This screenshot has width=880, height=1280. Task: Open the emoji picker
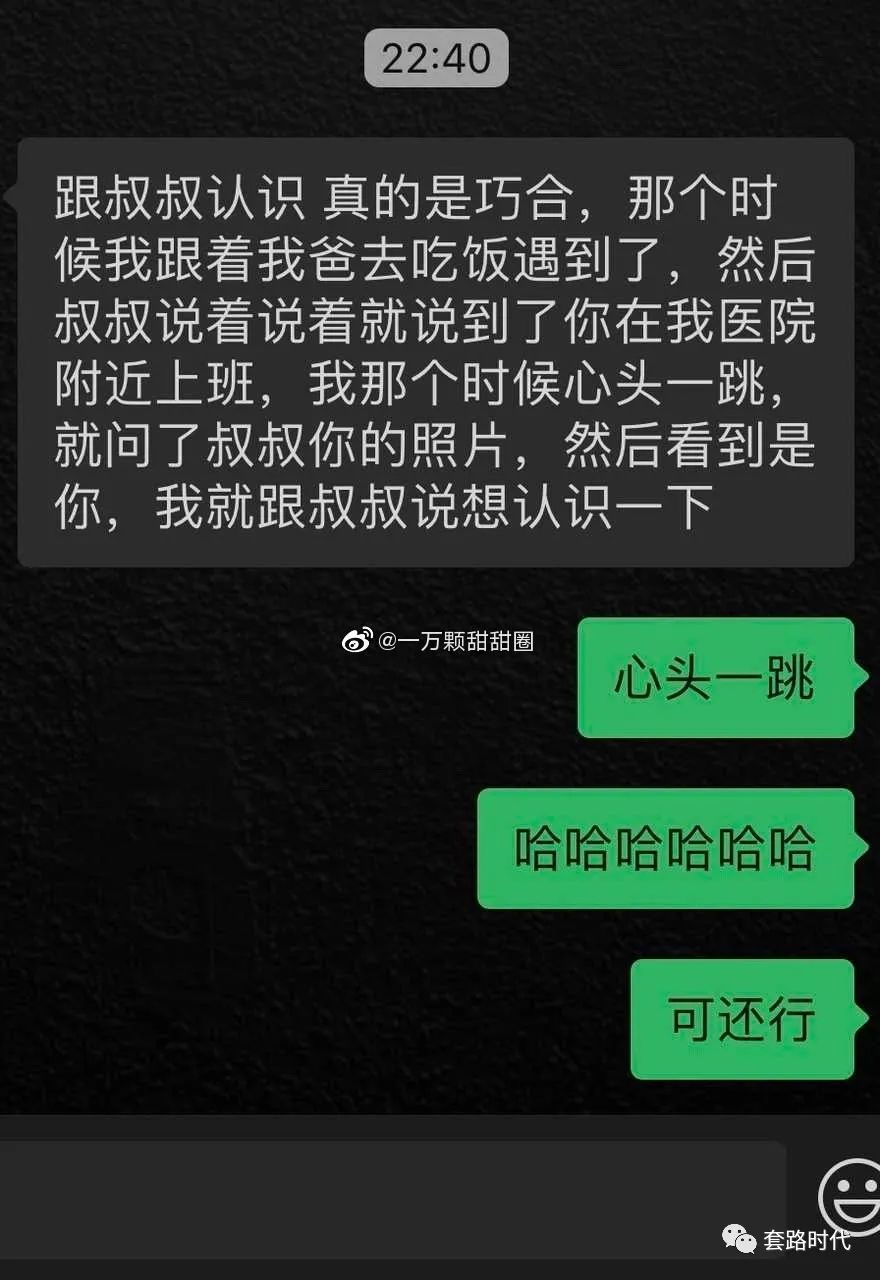(x=850, y=1196)
